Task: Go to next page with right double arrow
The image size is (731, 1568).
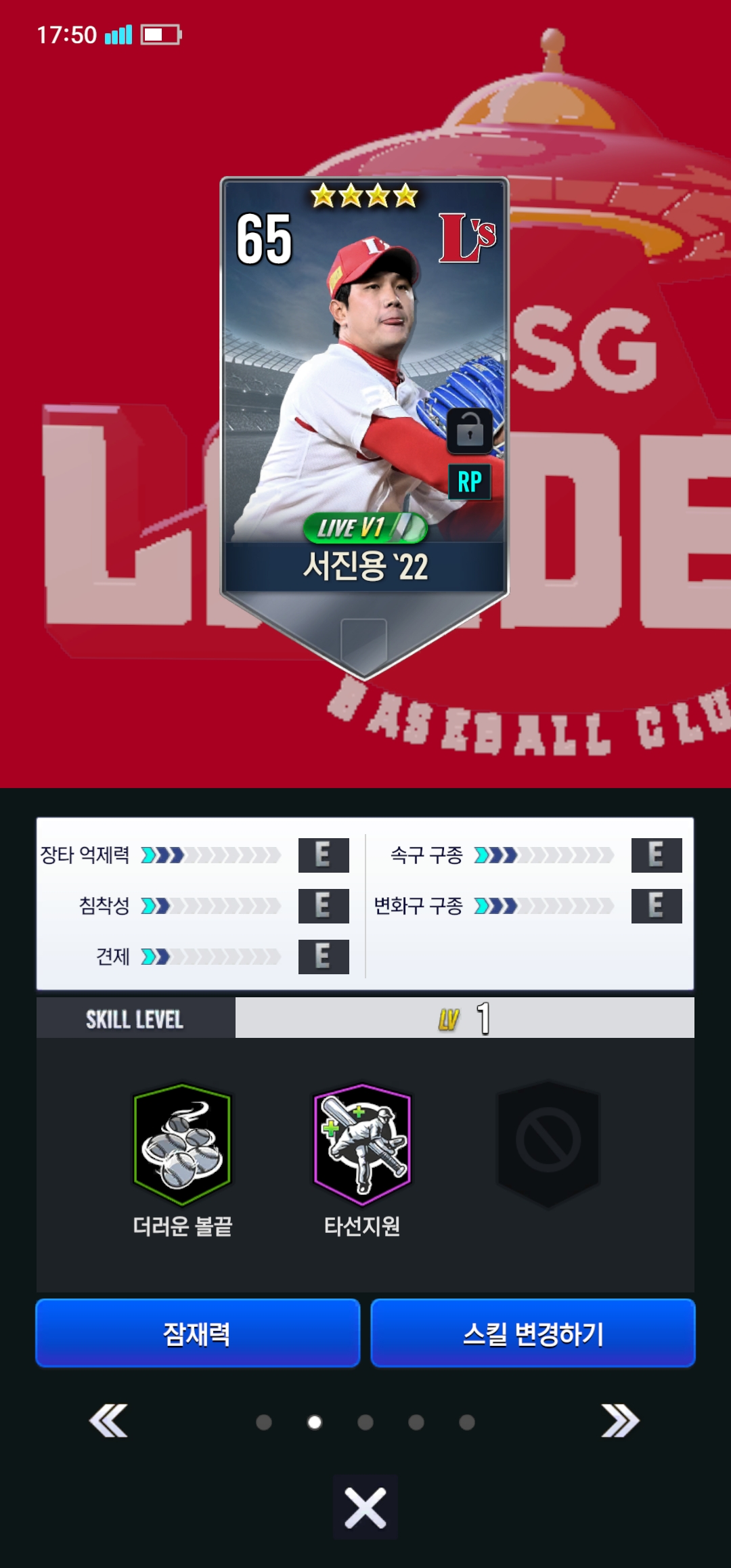Action: (620, 1420)
